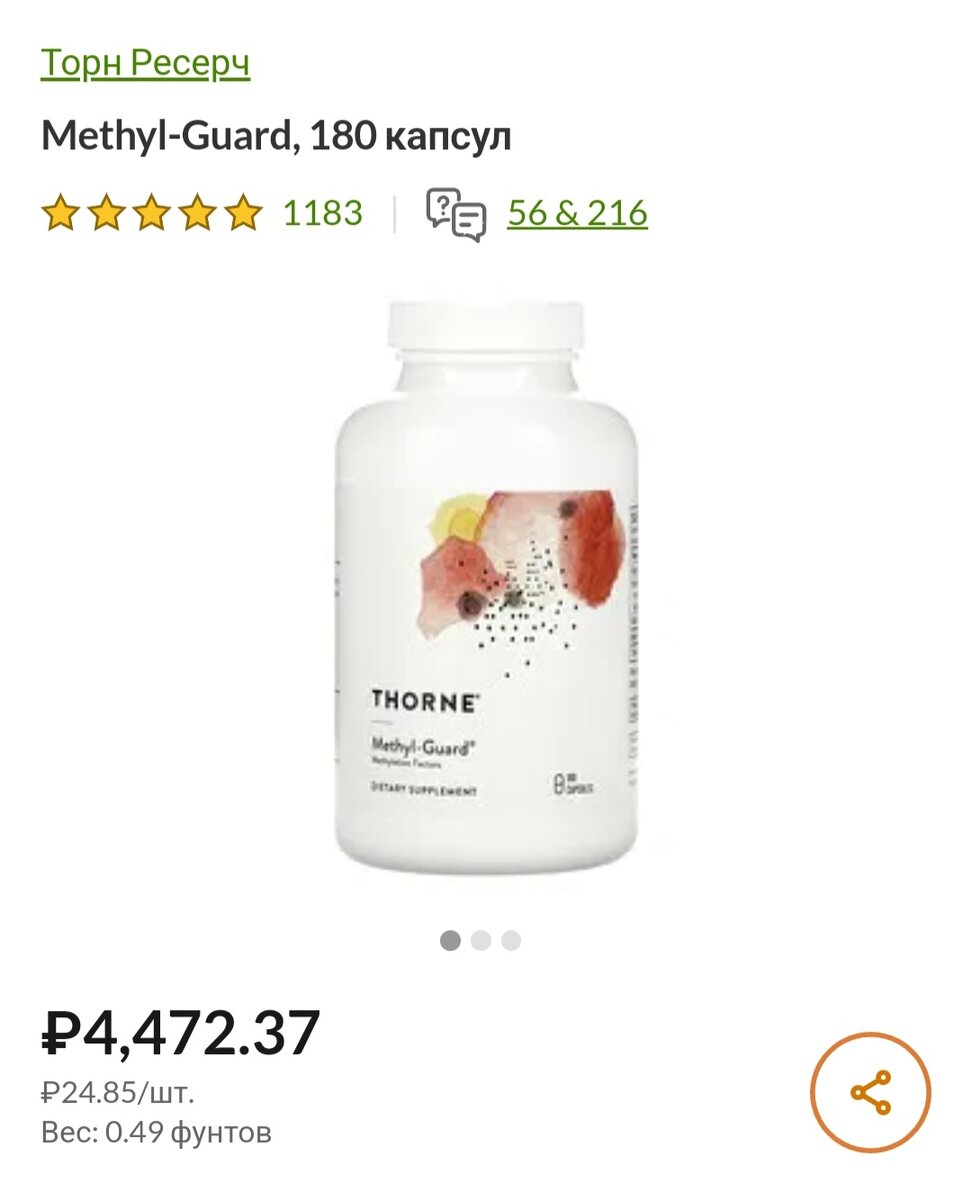
Task: Open the Торн Ресерч brand link
Action: (x=145, y=63)
